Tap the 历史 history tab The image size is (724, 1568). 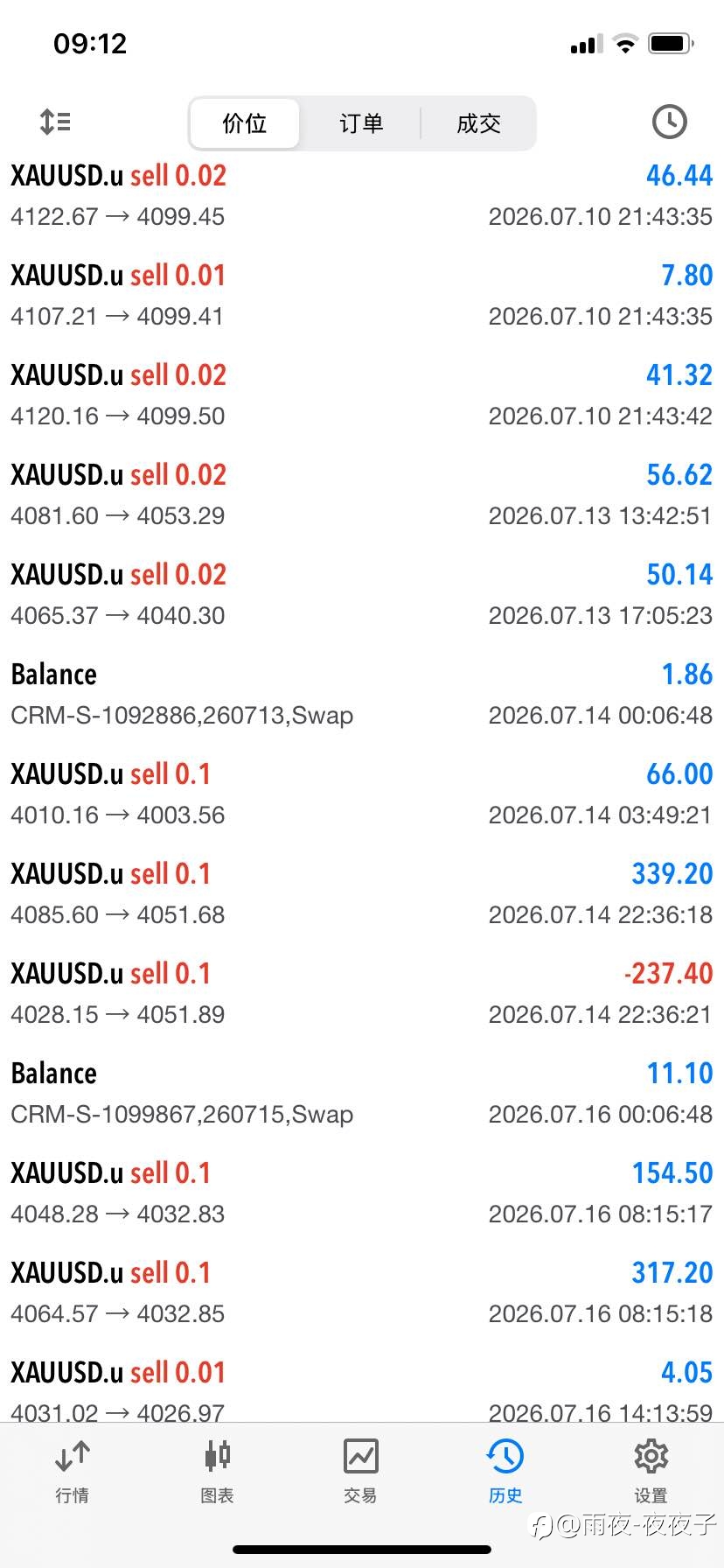click(x=505, y=1472)
